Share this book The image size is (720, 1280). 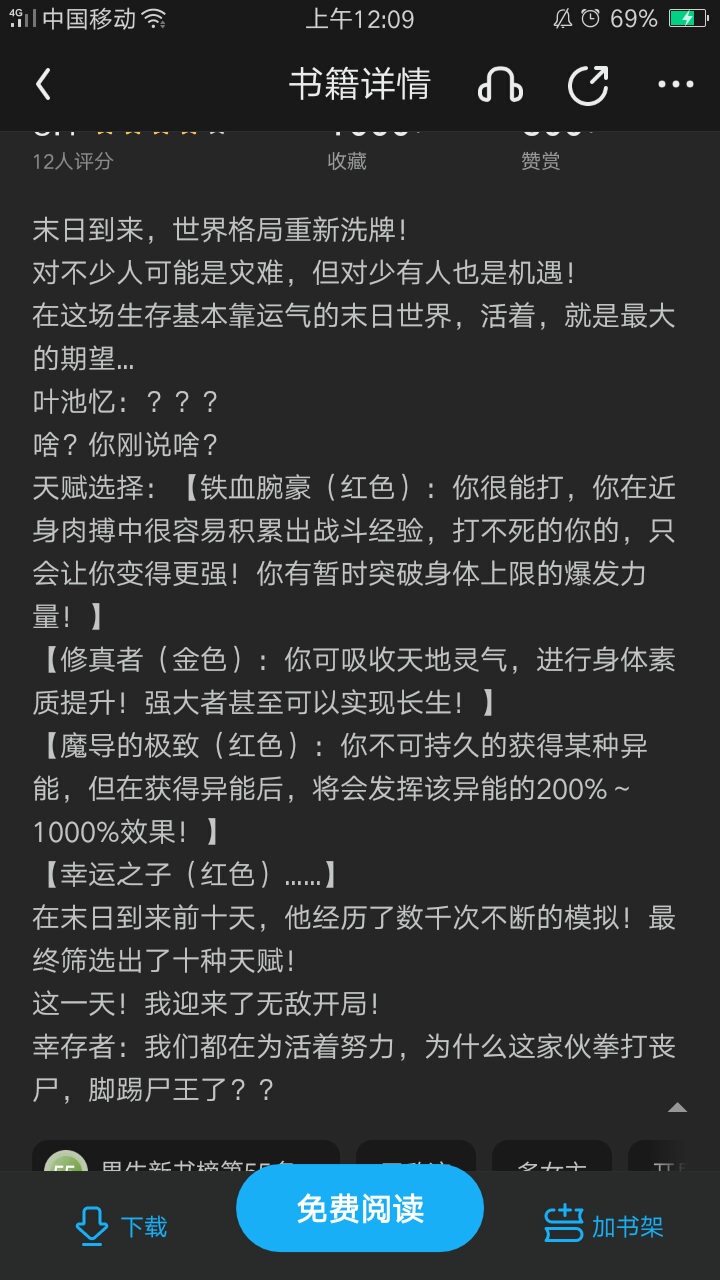[x=588, y=85]
